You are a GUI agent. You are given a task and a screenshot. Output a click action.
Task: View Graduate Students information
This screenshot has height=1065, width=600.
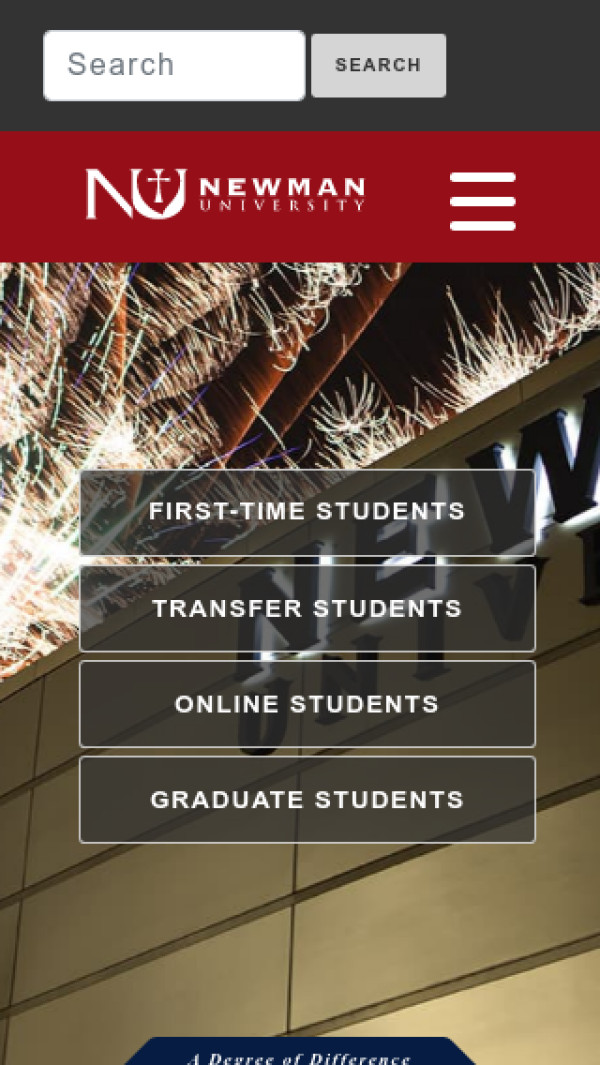307,800
